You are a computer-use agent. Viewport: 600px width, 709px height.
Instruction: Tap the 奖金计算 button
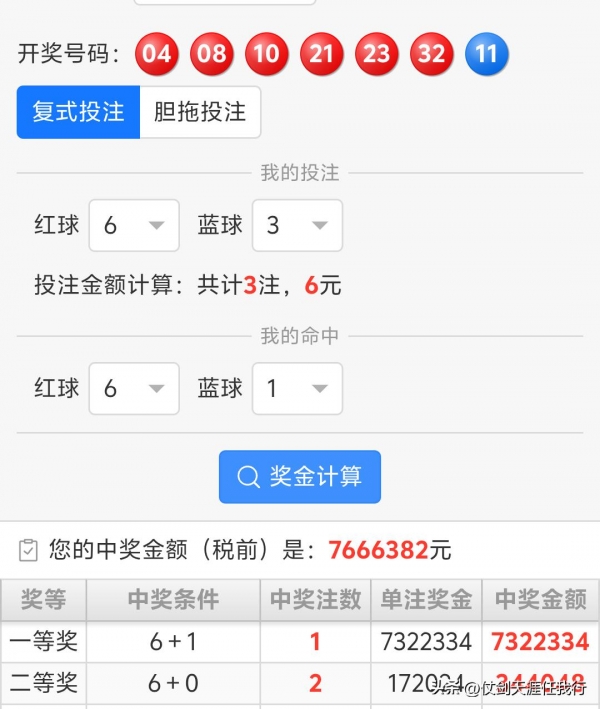(x=300, y=477)
